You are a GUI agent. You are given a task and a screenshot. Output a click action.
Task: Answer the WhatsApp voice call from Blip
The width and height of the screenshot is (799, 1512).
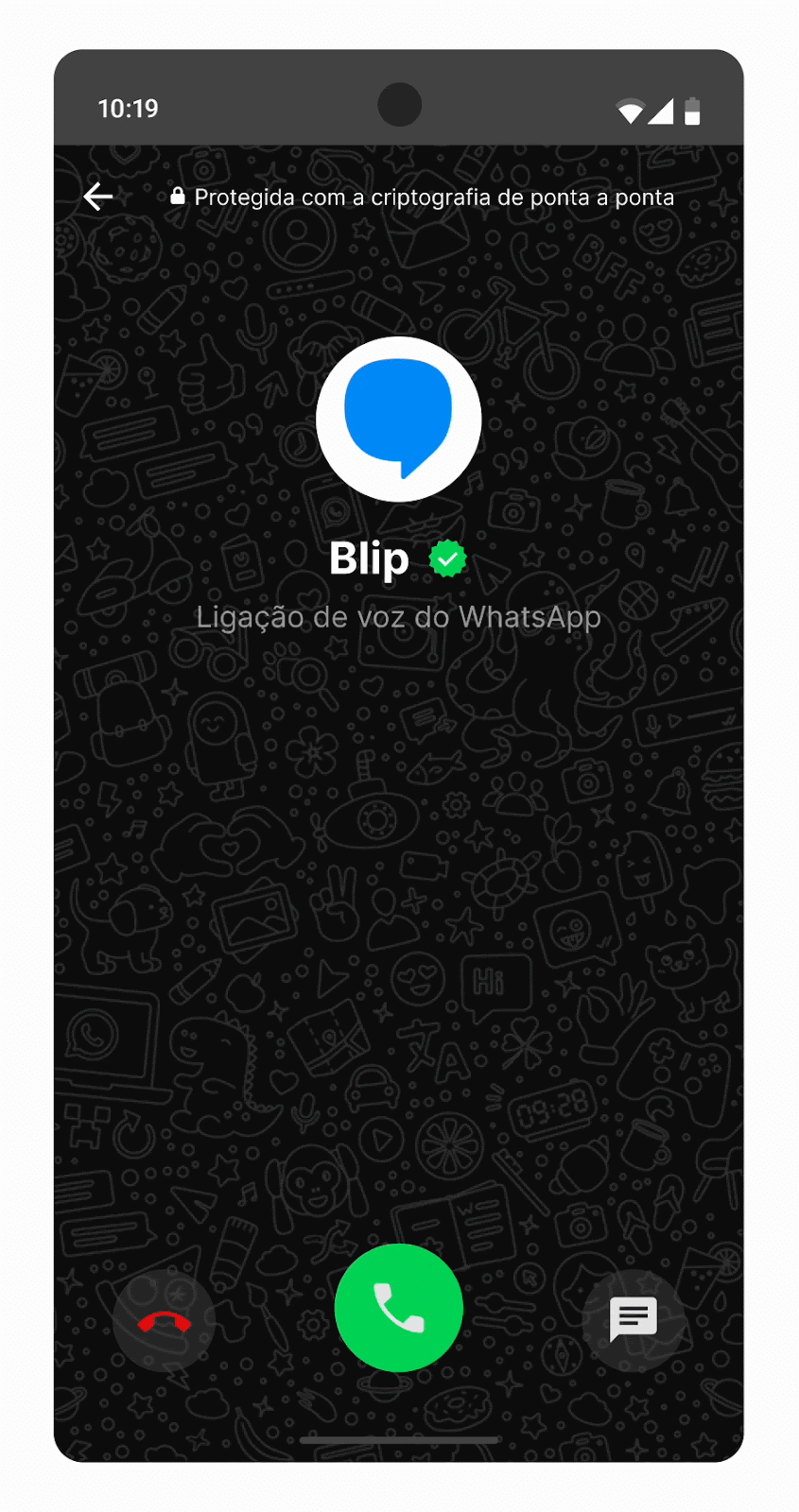point(399,1308)
